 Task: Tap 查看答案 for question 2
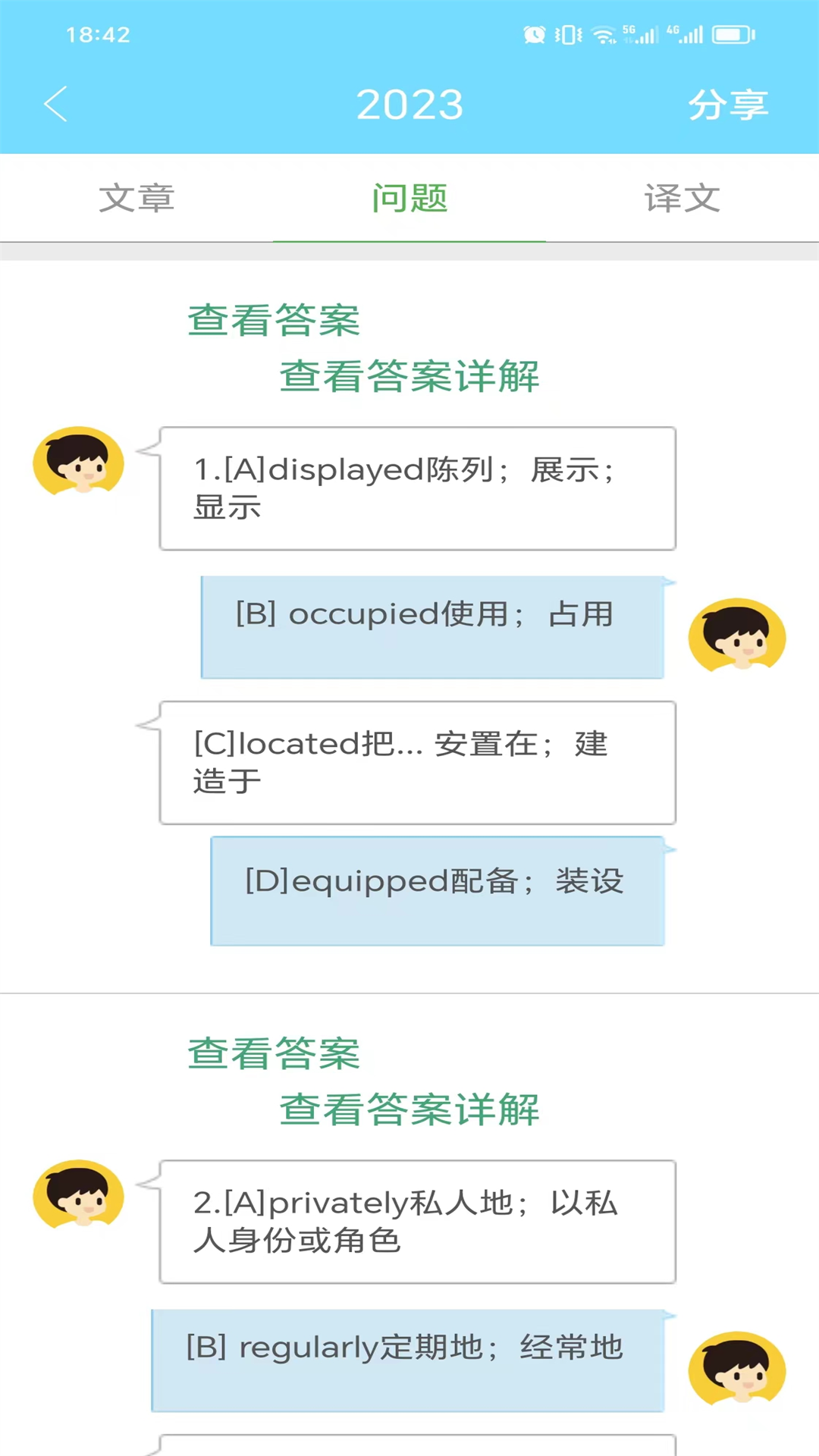click(x=274, y=1054)
